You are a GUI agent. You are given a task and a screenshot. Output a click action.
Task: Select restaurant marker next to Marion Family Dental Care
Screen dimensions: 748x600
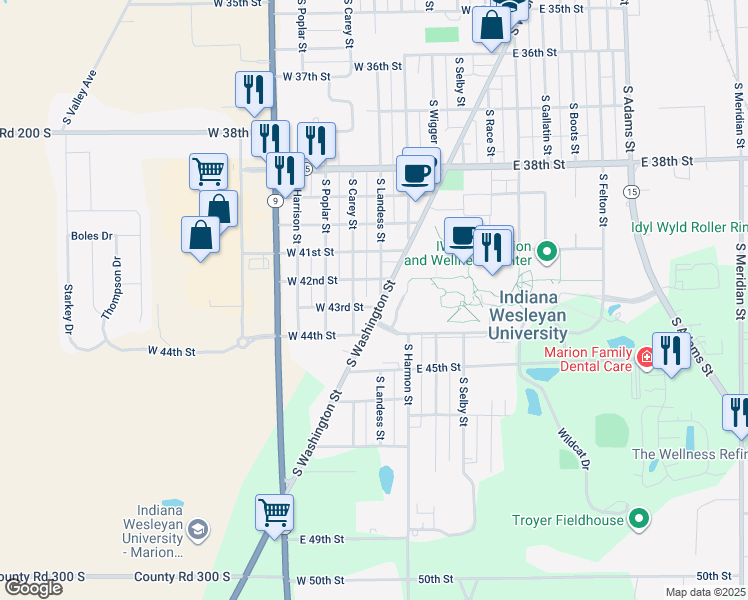[671, 351]
